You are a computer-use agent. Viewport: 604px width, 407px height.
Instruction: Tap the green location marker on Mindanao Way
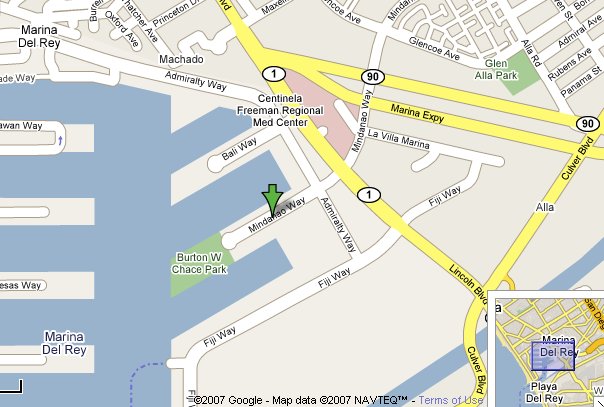271,201
